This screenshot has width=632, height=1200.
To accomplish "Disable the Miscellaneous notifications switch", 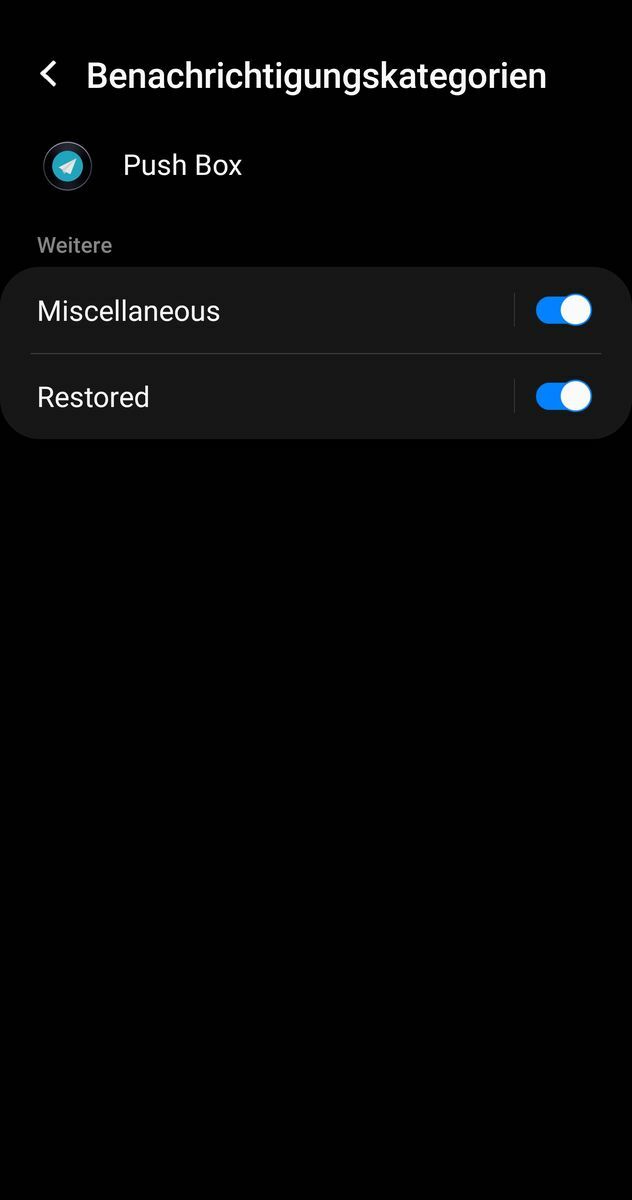I will click(563, 311).
